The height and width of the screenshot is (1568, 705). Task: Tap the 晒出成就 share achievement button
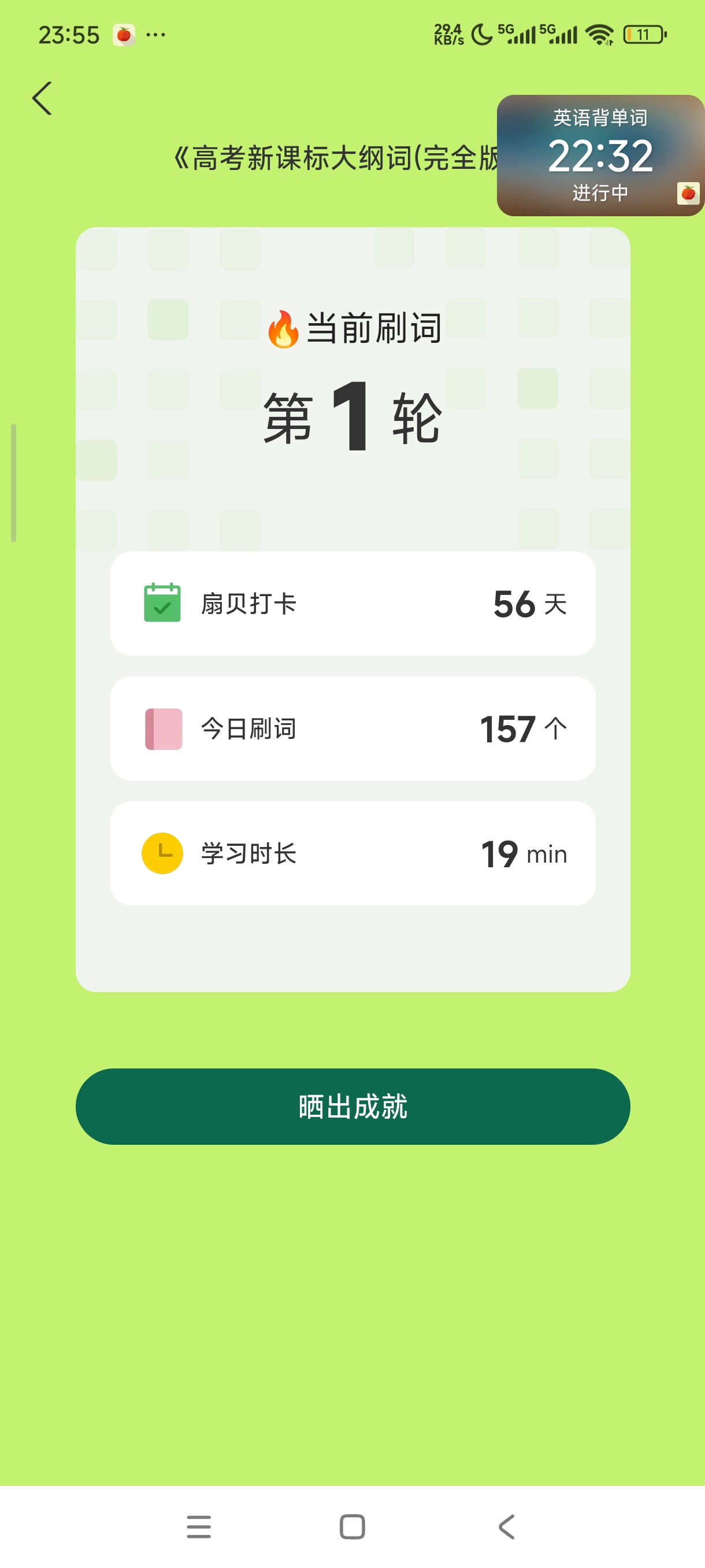[x=352, y=1106]
